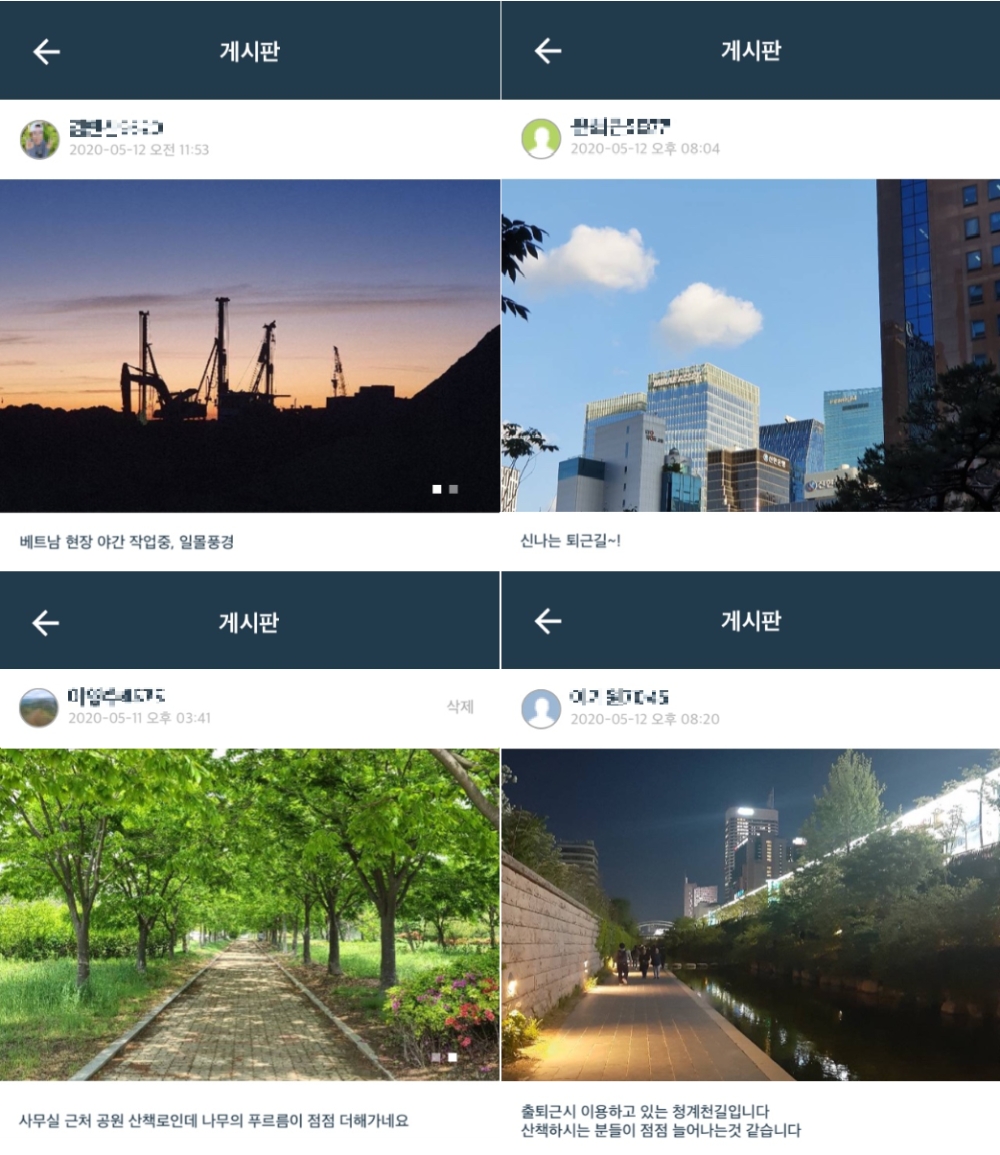Open the 게시판 title bar of the 청계천 post
This screenshot has width=1000, height=1155.
750,622
